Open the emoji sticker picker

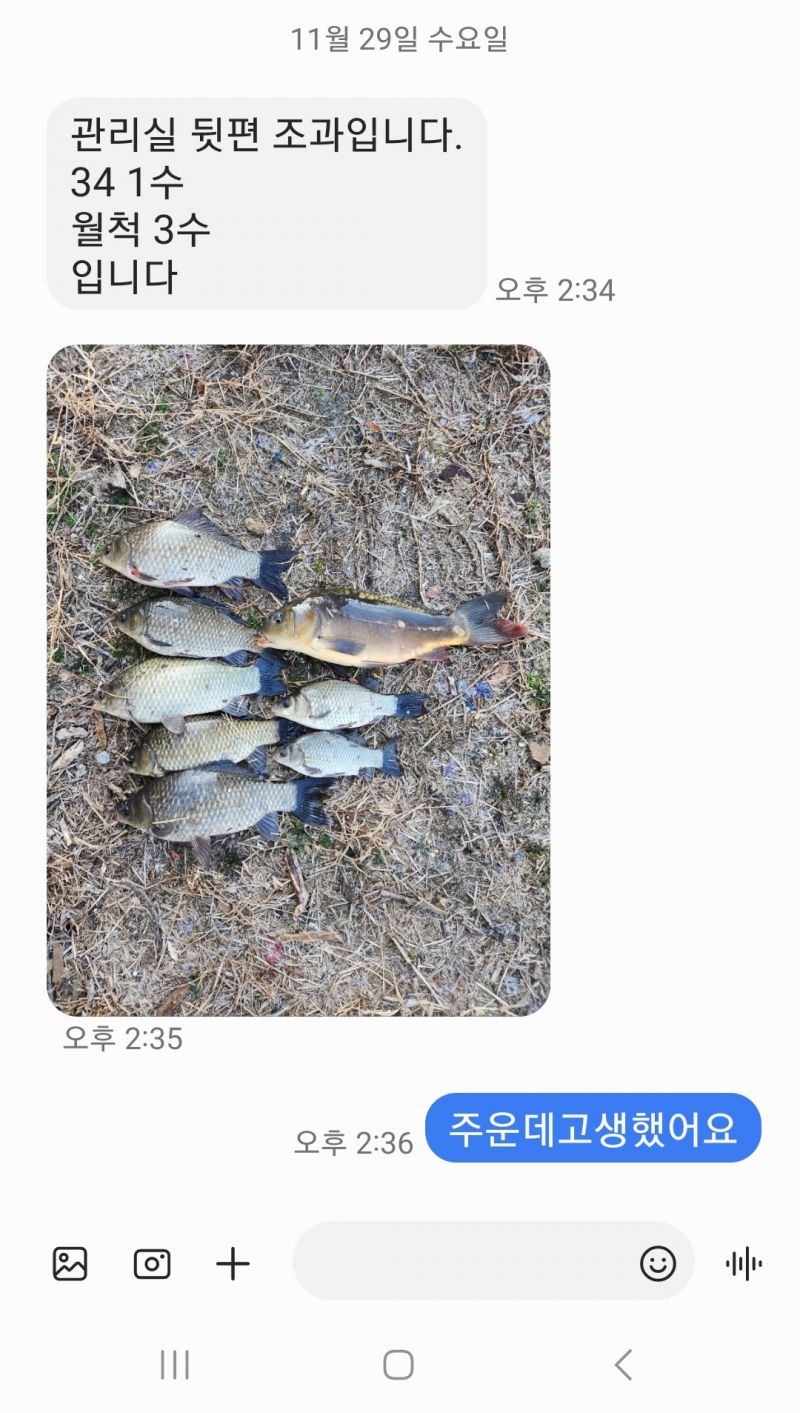click(x=658, y=1264)
